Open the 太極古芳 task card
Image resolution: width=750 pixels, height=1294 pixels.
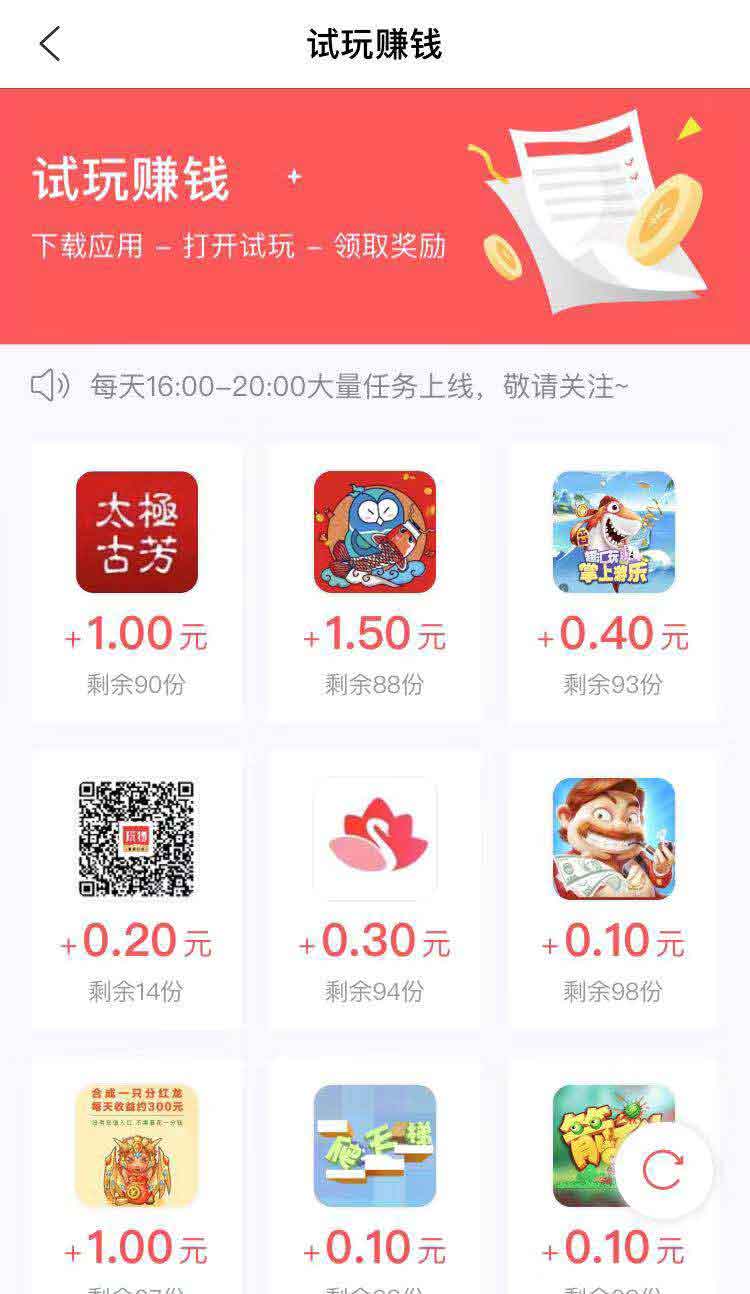pos(137,581)
